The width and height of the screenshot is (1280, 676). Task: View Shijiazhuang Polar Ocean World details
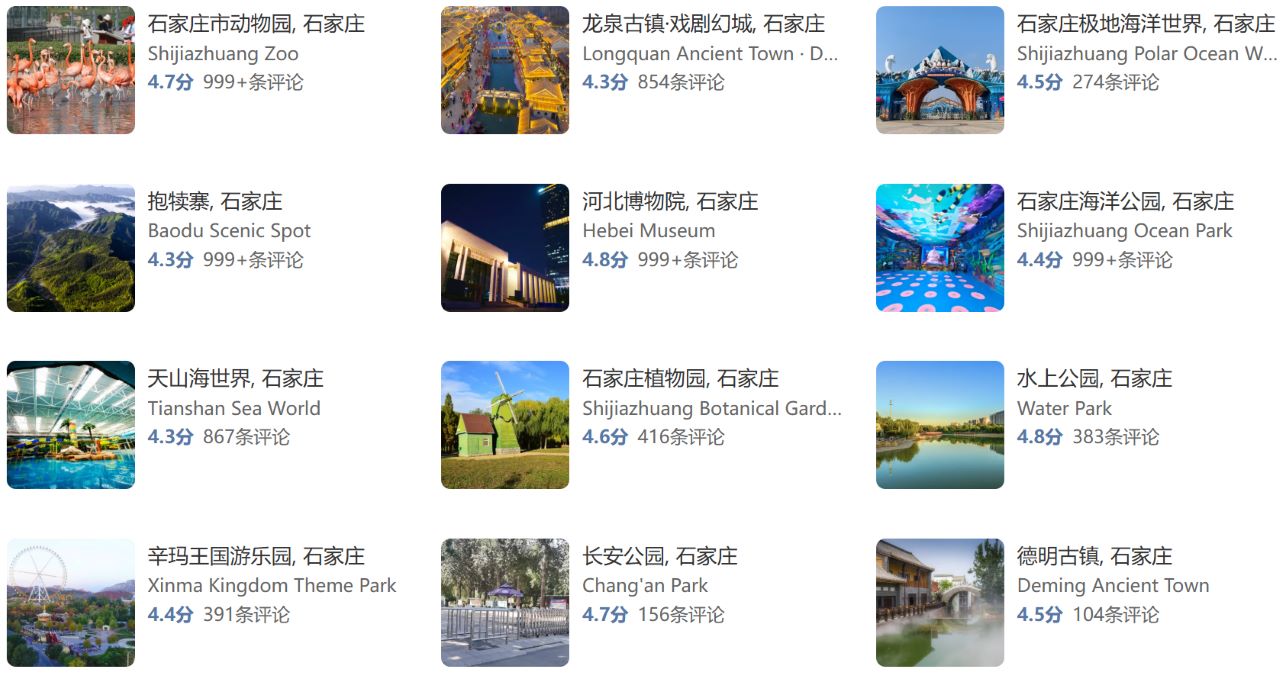pyautogui.click(x=1145, y=25)
